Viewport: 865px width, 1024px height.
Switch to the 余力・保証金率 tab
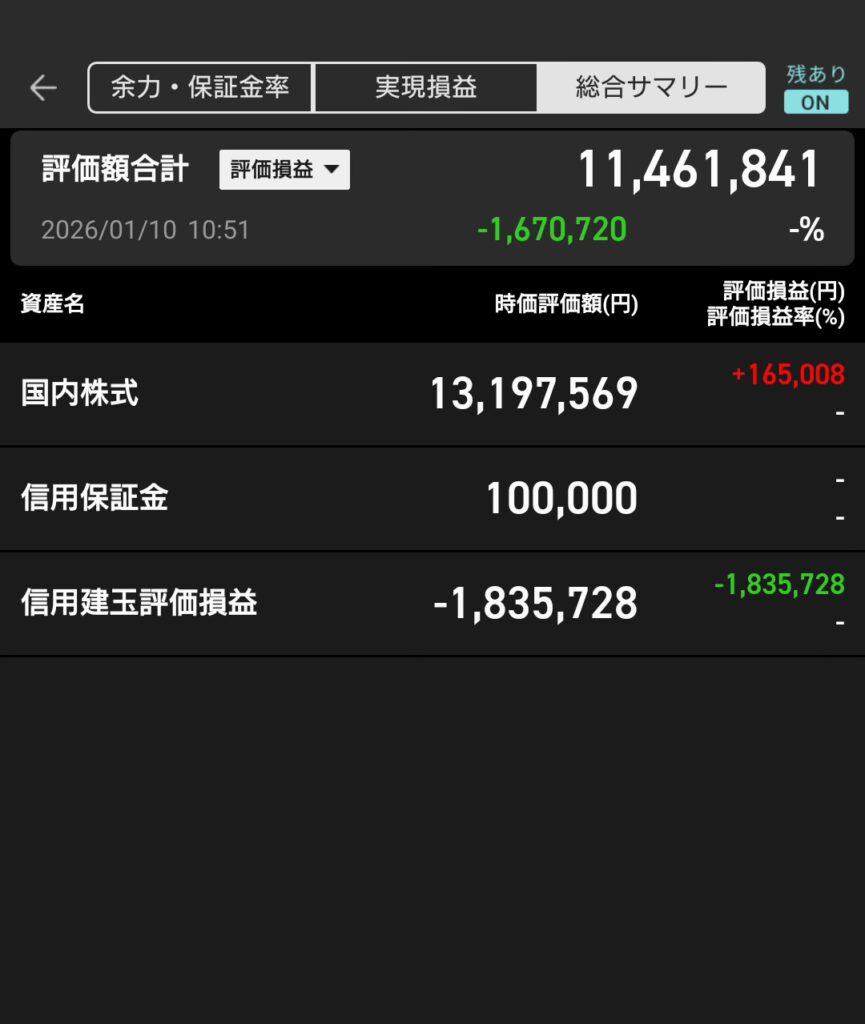pos(200,88)
